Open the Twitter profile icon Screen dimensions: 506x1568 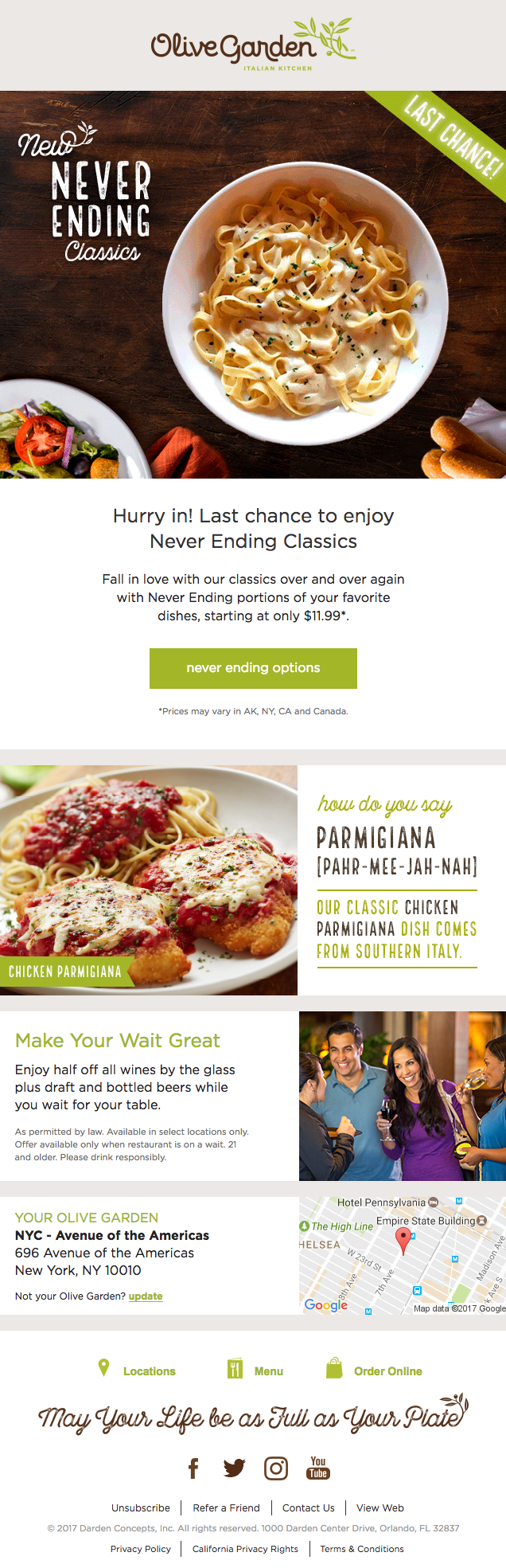[x=234, y=1468]
